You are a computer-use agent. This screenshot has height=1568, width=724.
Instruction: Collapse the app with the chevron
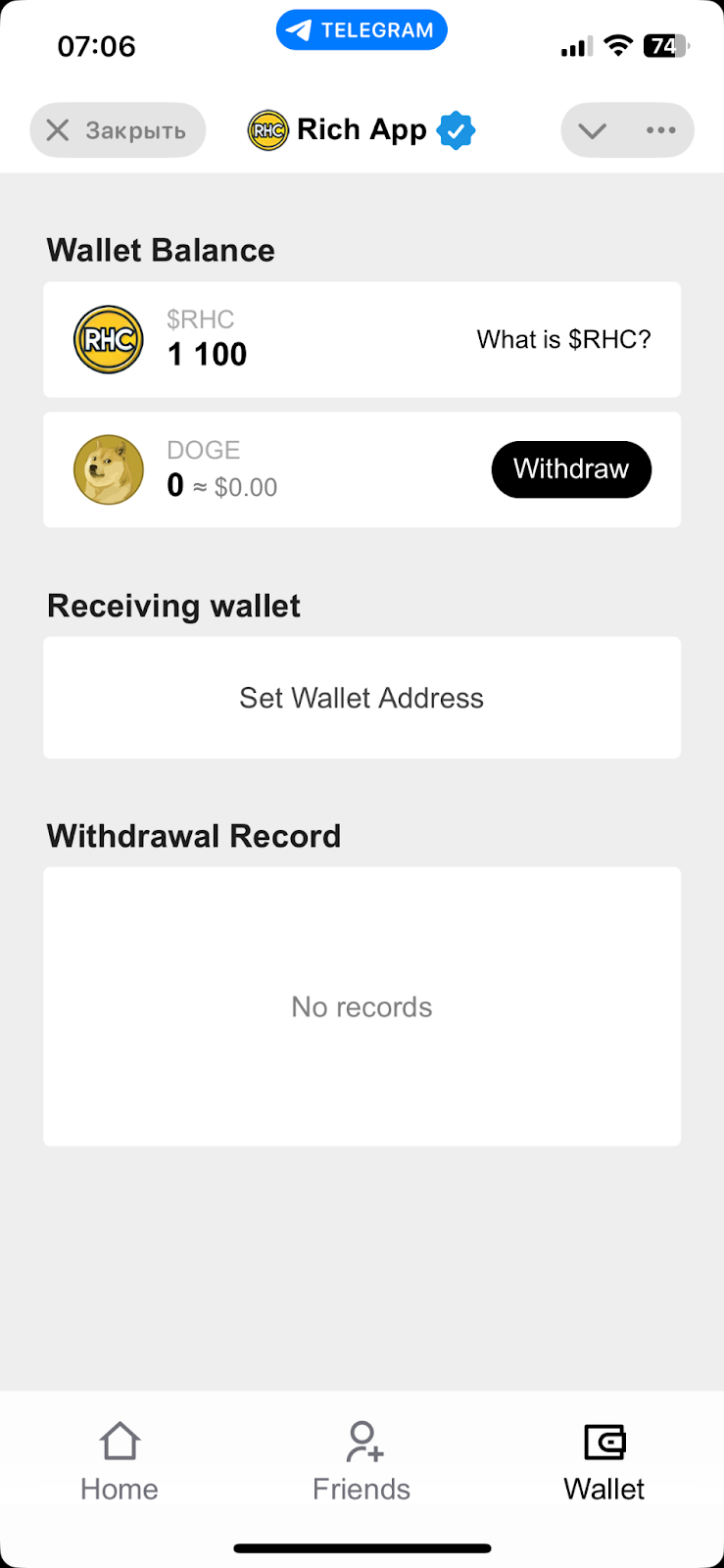(593, 130)
